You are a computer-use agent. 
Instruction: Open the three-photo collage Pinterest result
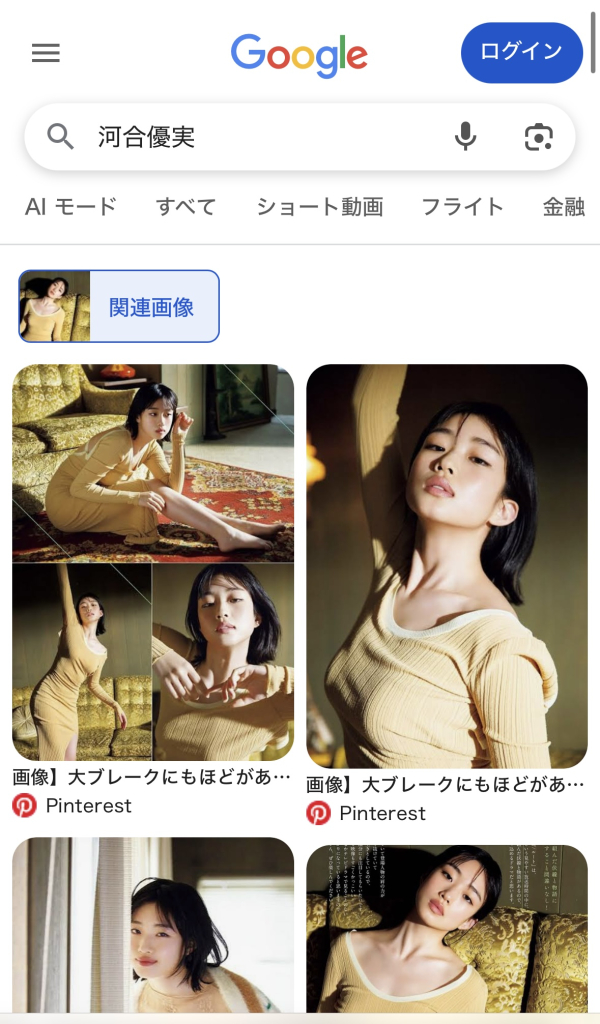pyautogui.click(x=153, y=562)
